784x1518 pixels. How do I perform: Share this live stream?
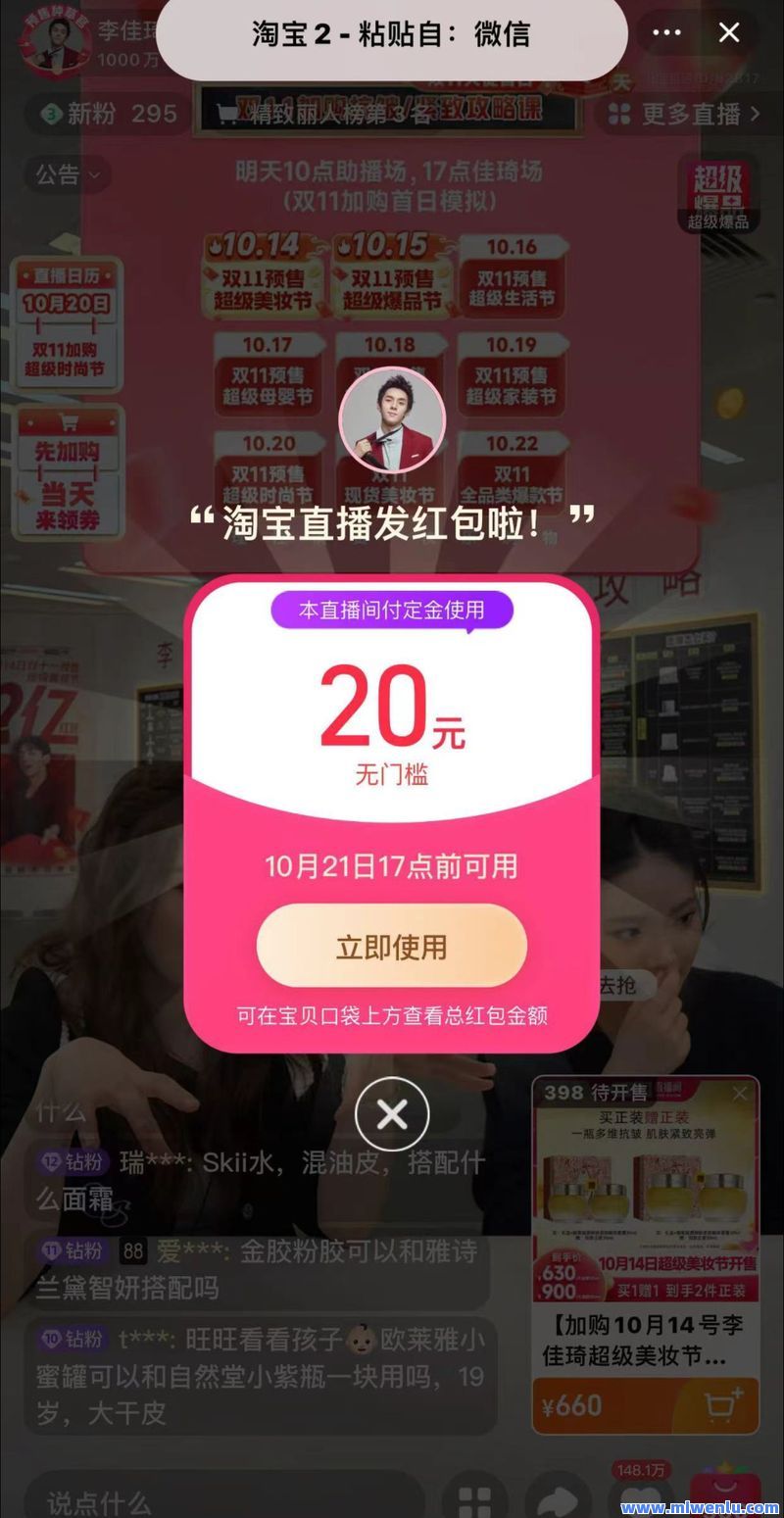pyautogui.click(x=559, y=1498)
